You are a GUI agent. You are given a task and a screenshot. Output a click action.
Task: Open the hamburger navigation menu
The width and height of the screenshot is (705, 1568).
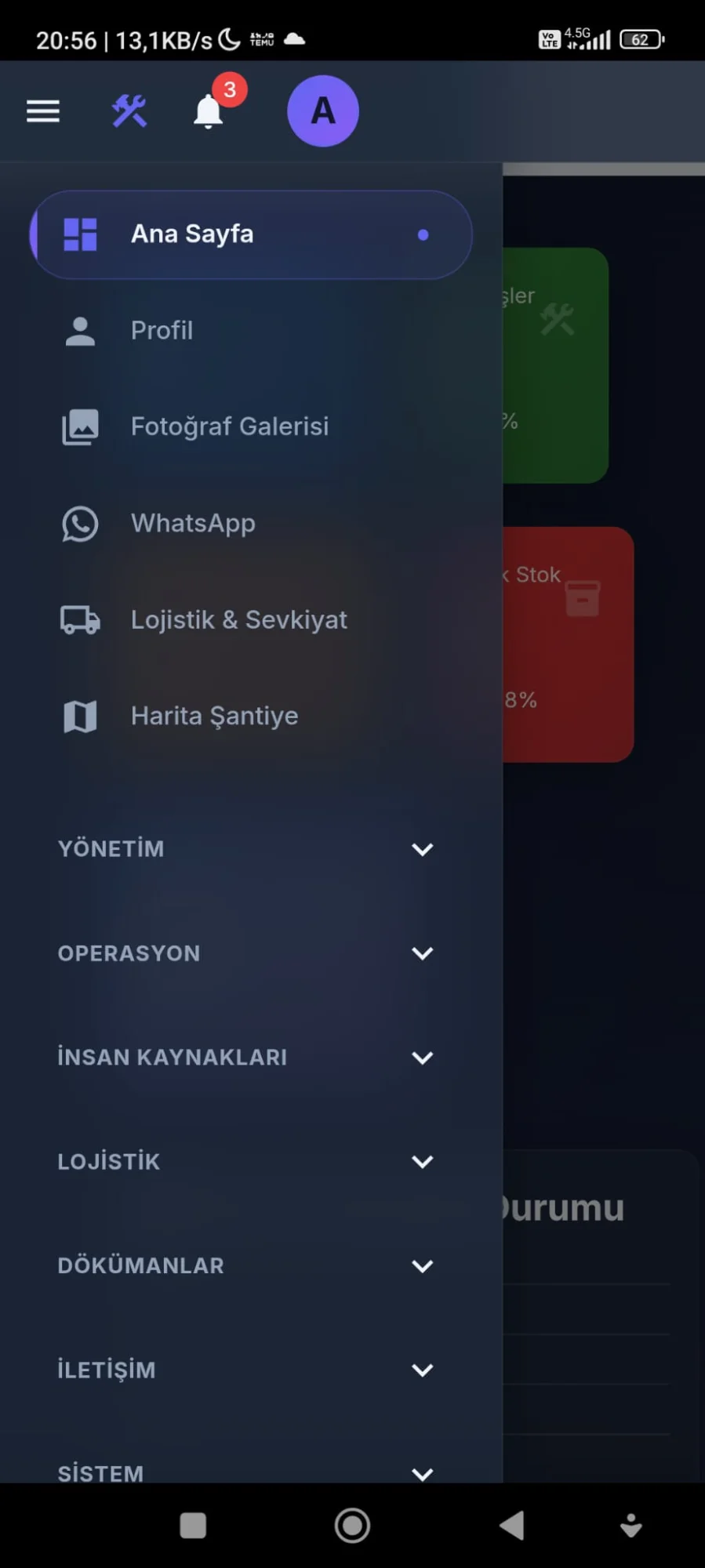click(42, 111)
